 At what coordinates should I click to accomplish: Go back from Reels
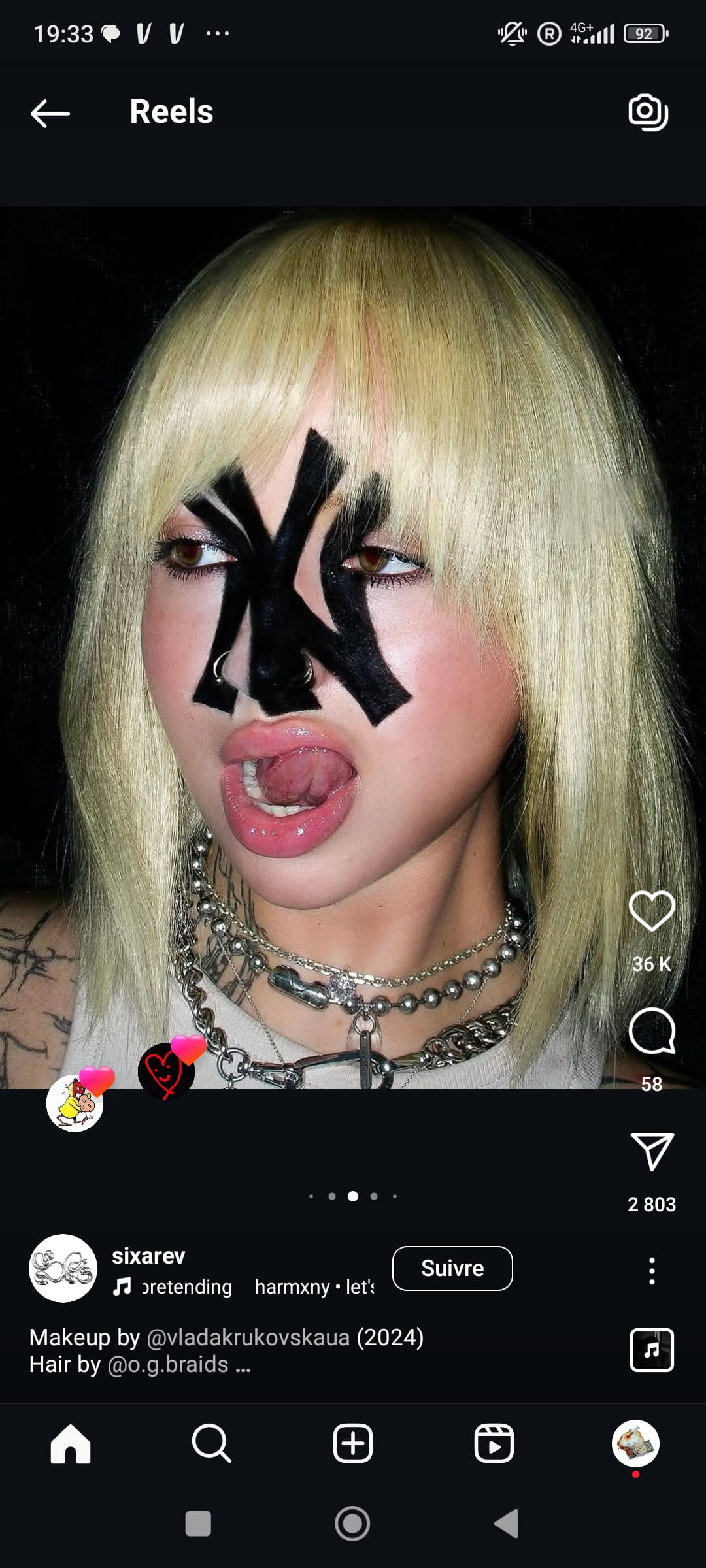(x=50, y=113)
